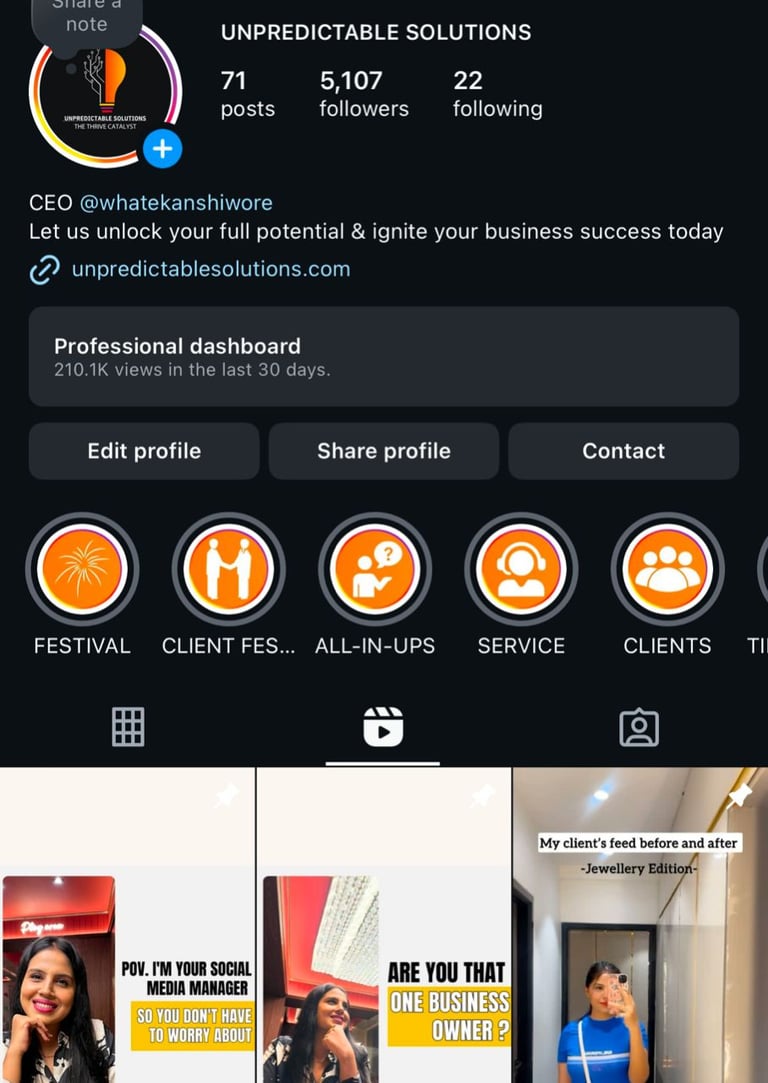The height and width of the screenshot is (1083, 768).
Task: Switch to the tagged photos tab
Action: [639, 727]
